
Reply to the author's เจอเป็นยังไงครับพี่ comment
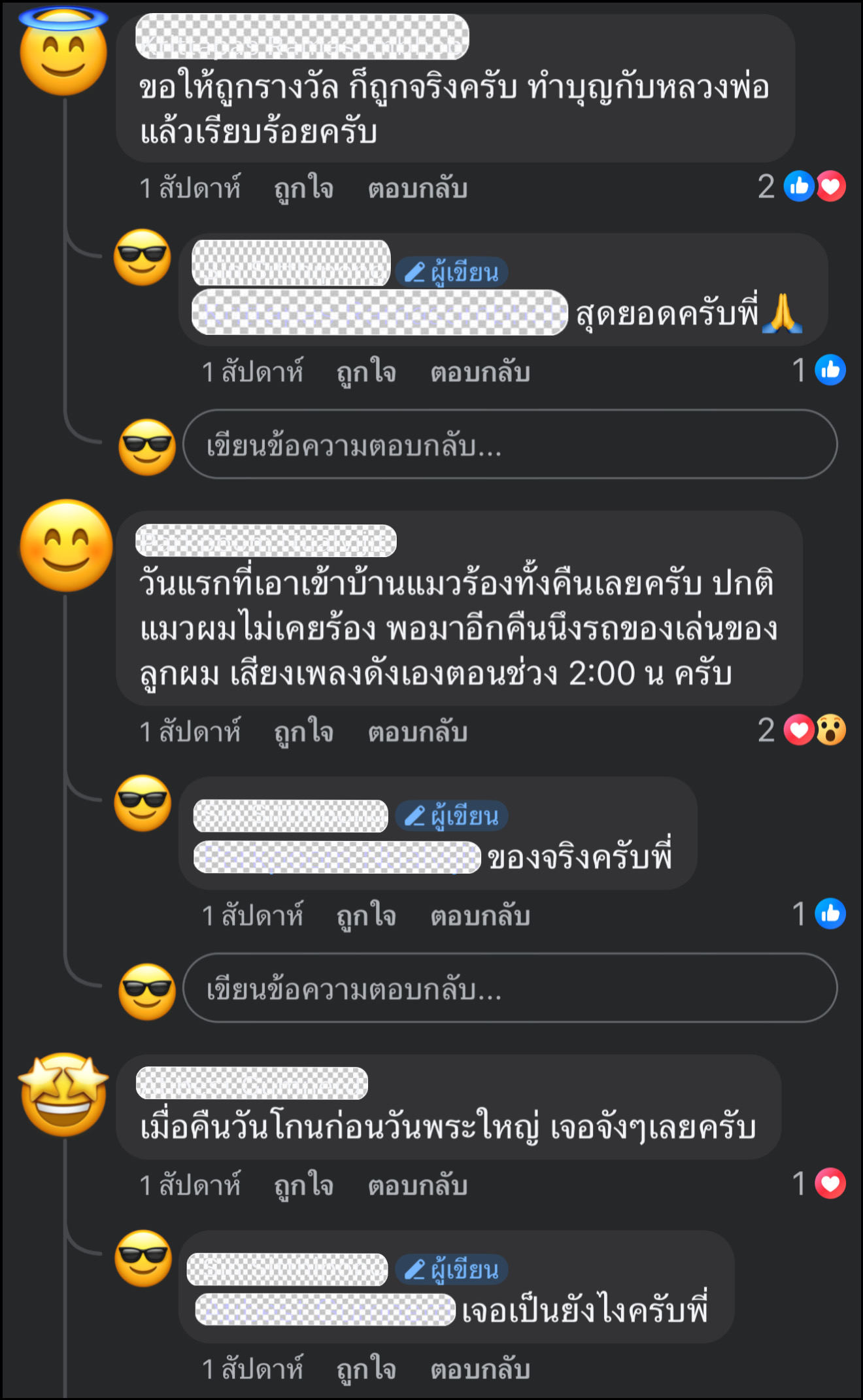click(480, 1369)
